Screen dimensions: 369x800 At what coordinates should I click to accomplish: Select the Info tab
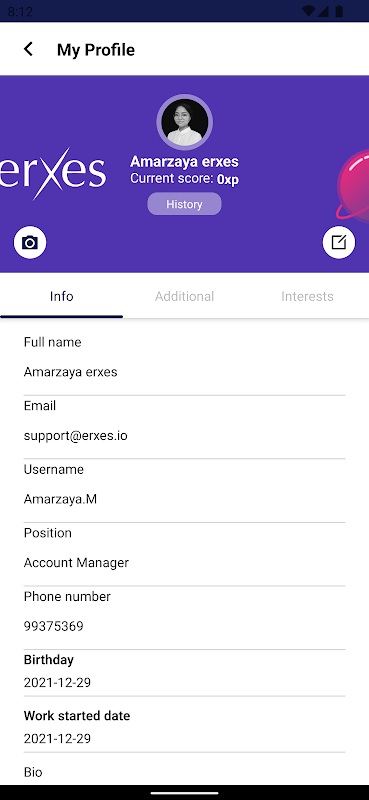[61, 296]
